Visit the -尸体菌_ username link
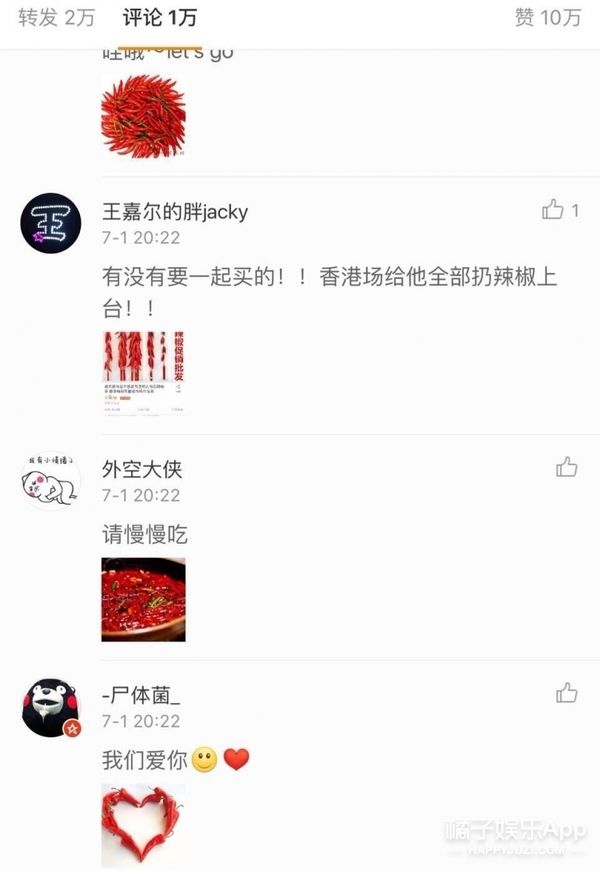The image size is (600, 871). coord(141,695)
